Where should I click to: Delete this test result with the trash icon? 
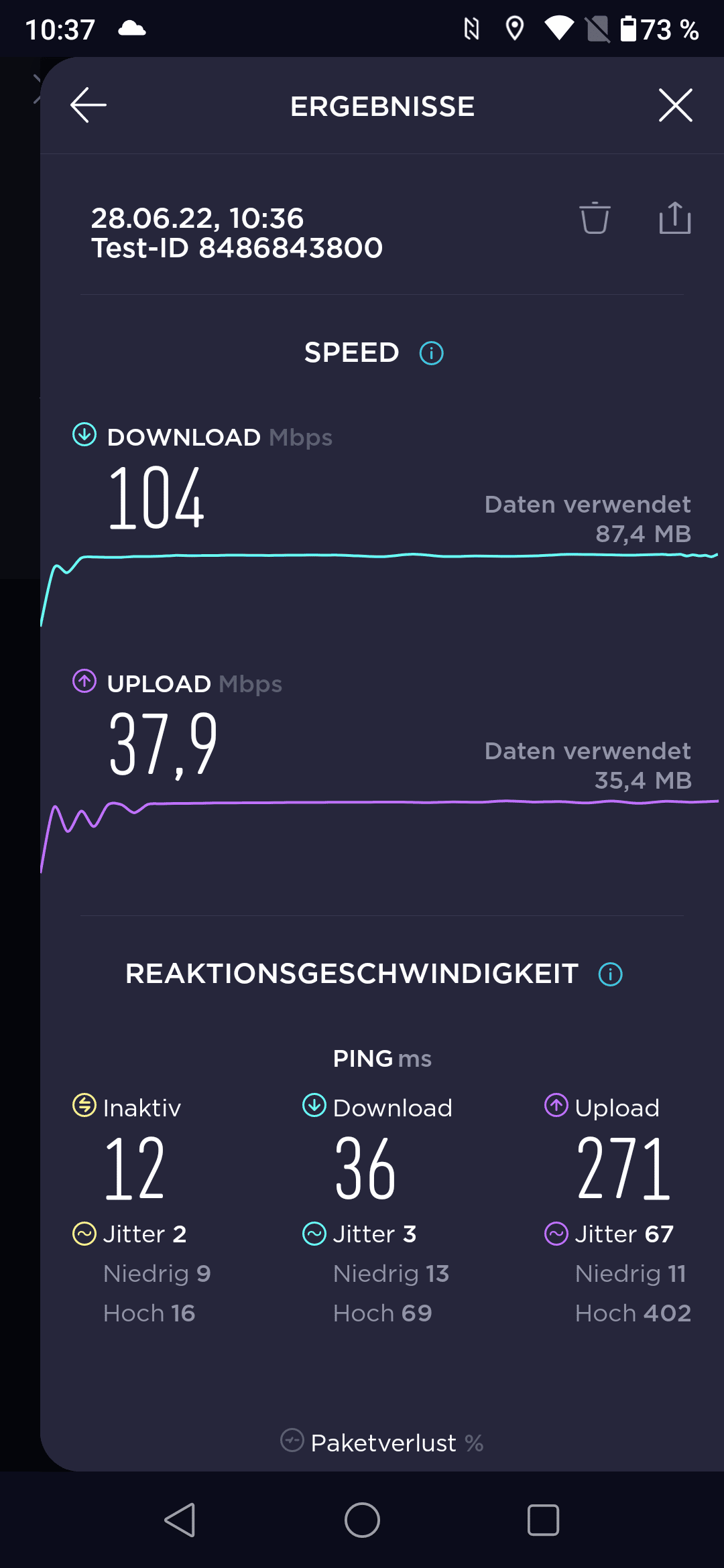[595, 218]
